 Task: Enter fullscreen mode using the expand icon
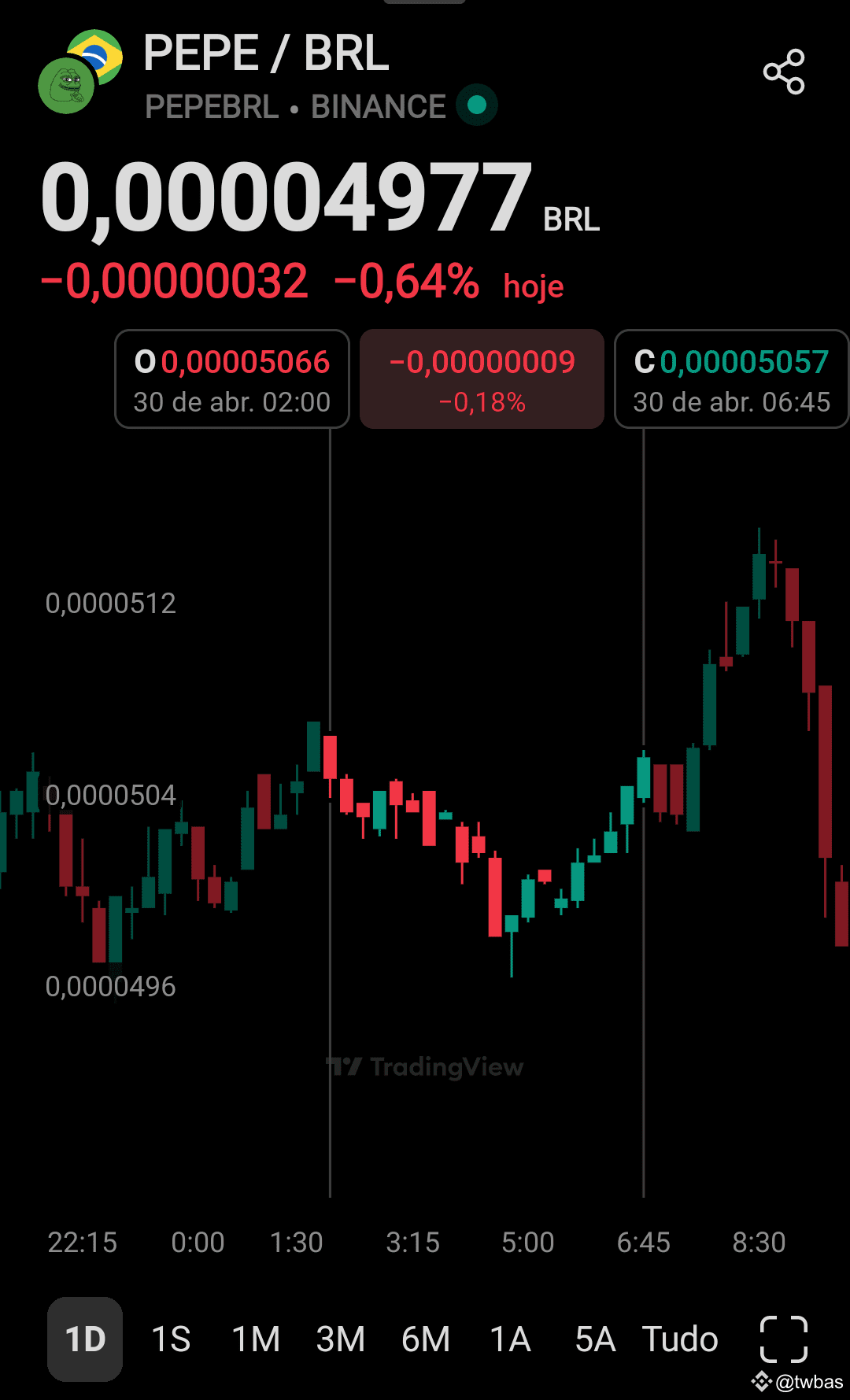coord(782,1338)
